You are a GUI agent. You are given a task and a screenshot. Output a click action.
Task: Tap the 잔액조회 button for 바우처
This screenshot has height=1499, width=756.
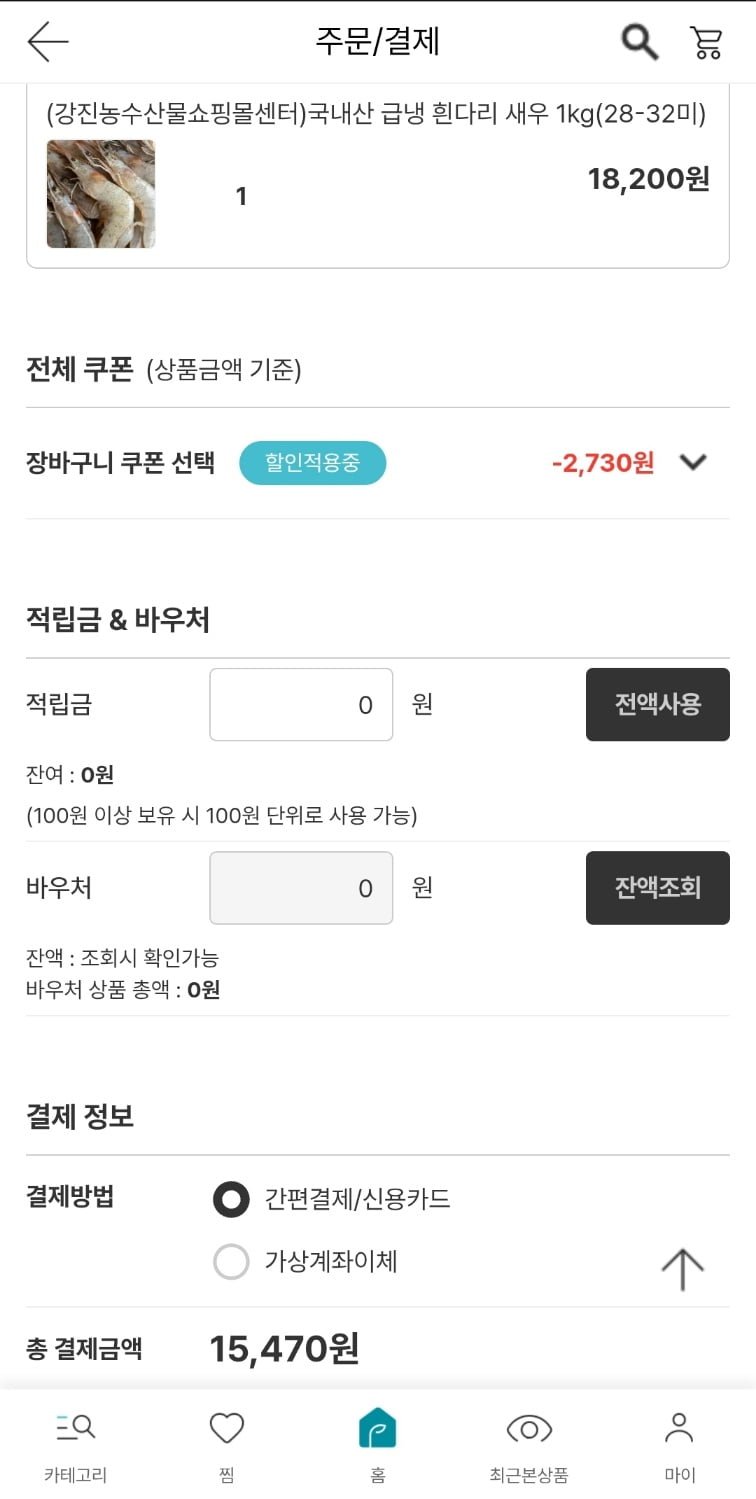tap(657, 887)
